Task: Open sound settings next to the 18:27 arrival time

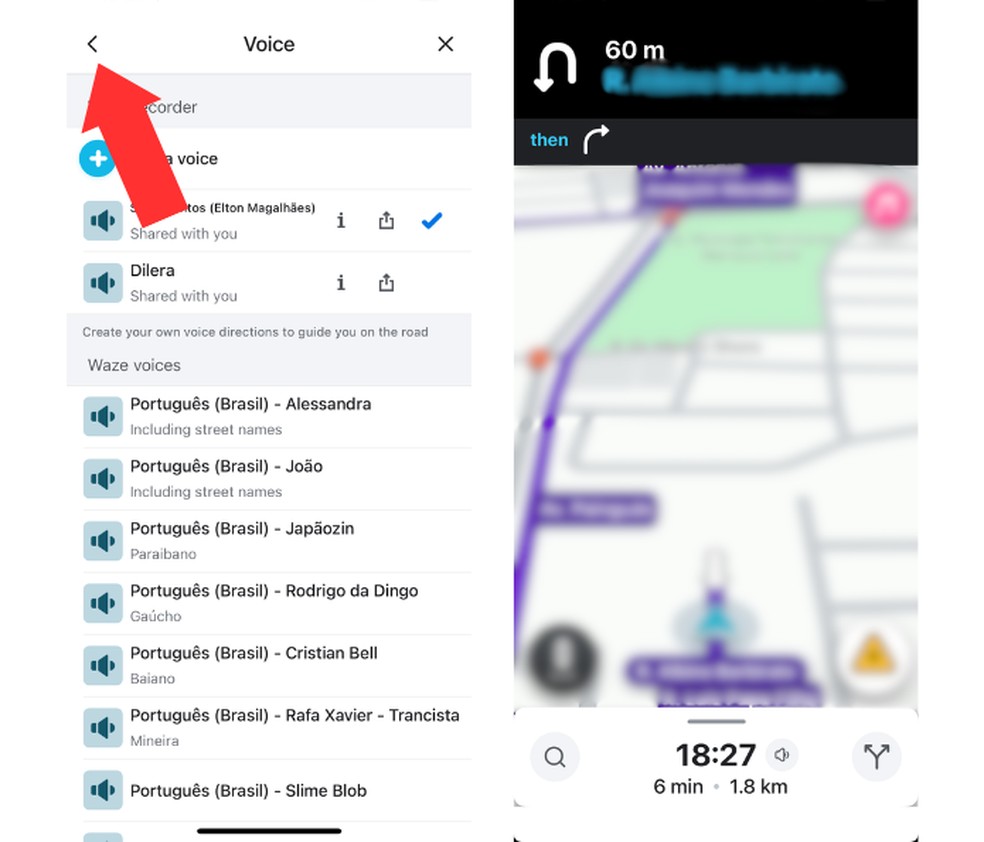Action: click(782, 755)
